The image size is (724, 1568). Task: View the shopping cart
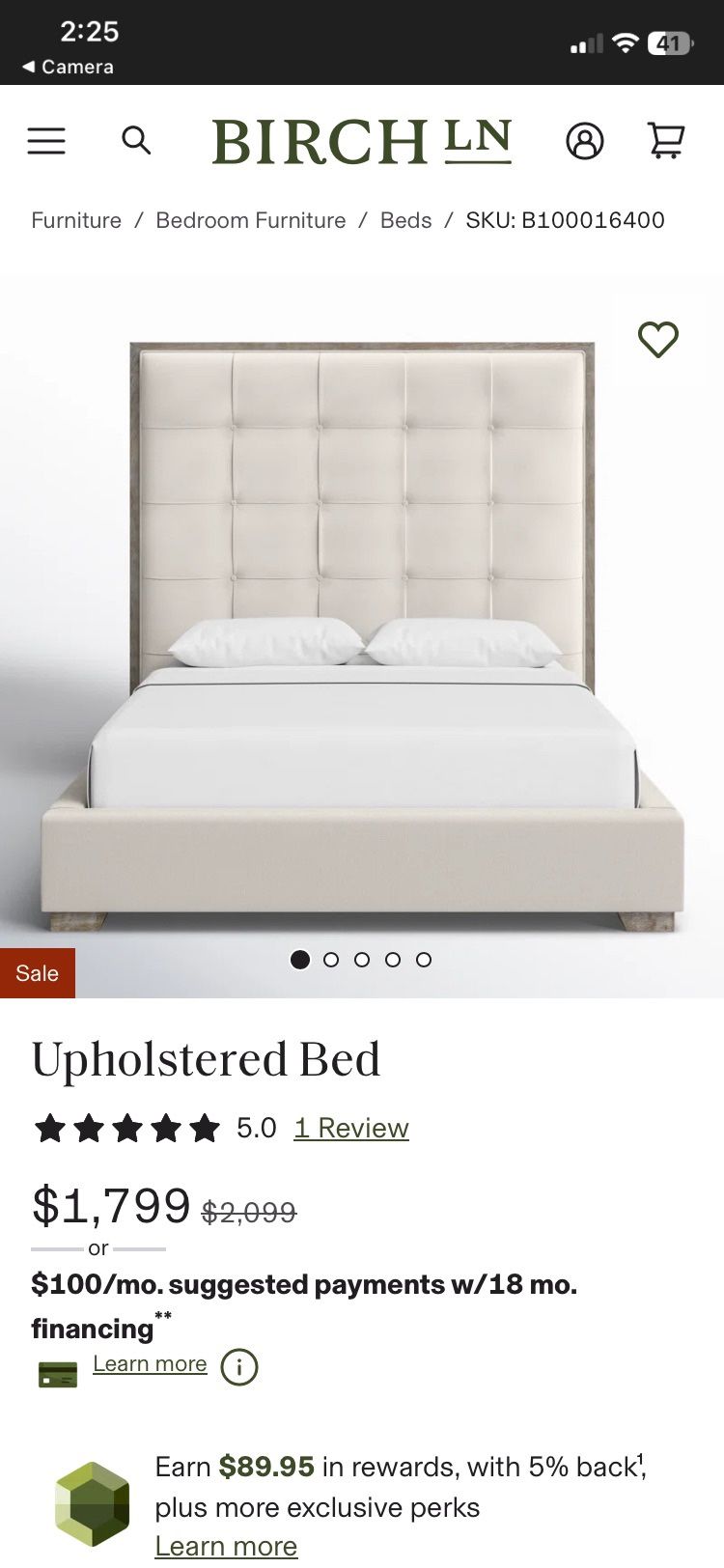[x=665, y=141]
